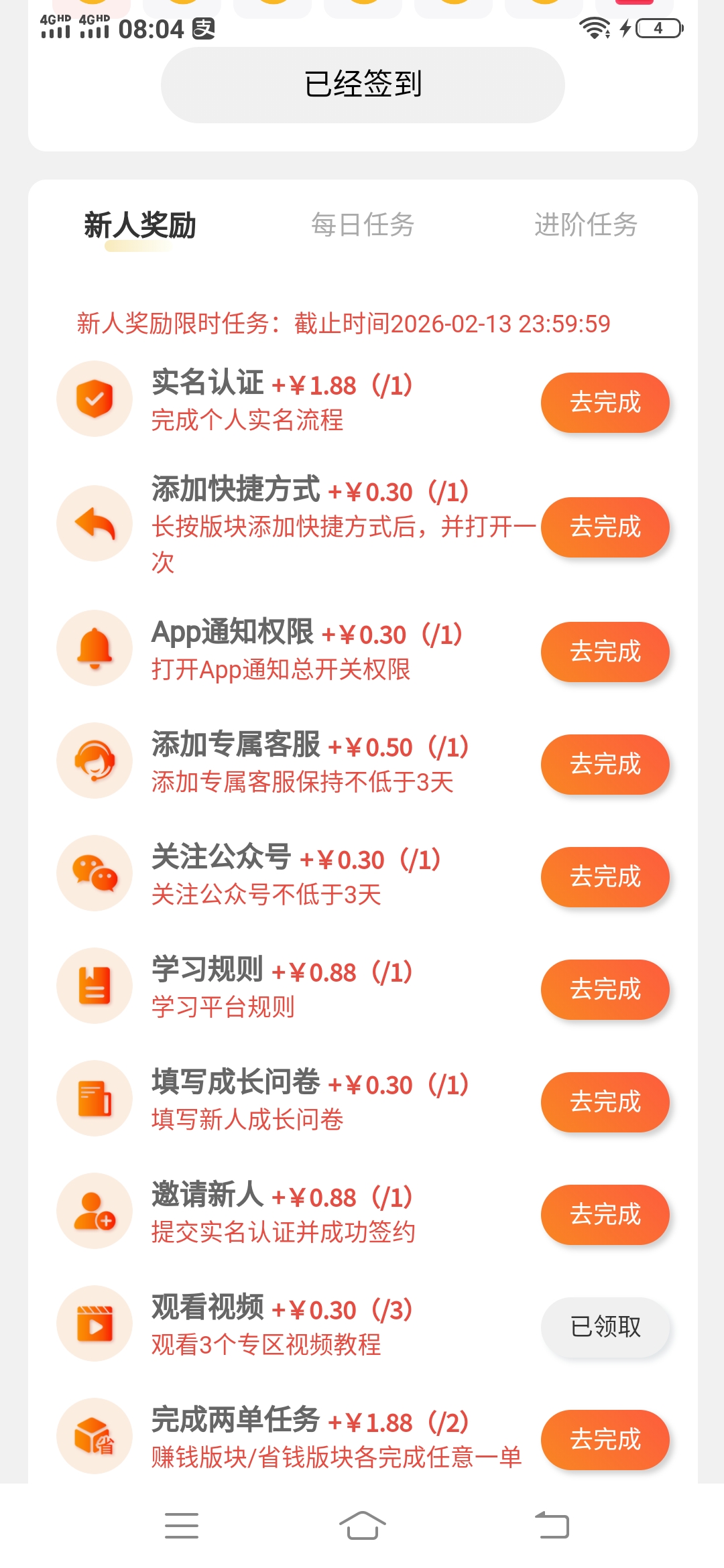724x1568 pixels.
Task: Select the 观看视频 play icon
Action: point(94,1323)
